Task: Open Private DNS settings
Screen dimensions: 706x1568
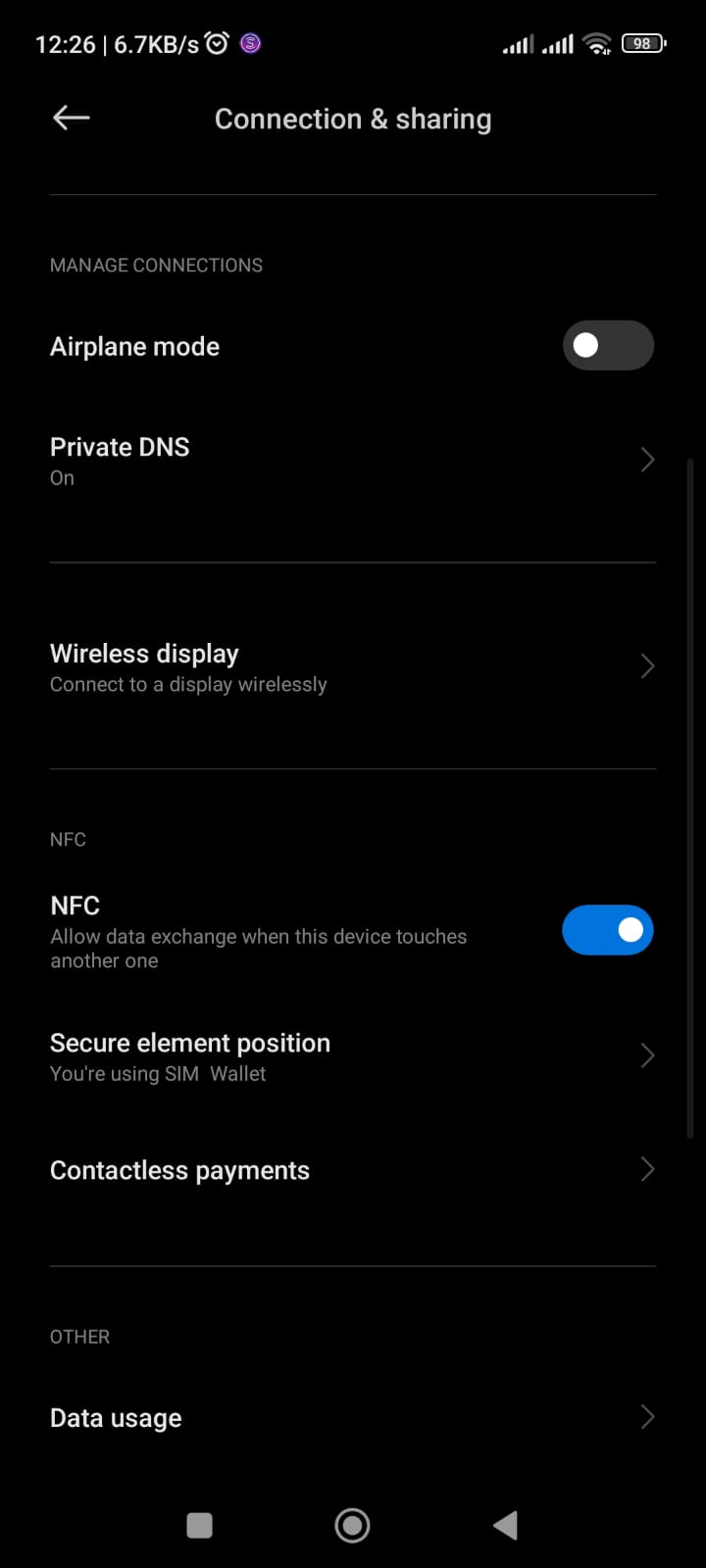Action: (x=353, y=461)
